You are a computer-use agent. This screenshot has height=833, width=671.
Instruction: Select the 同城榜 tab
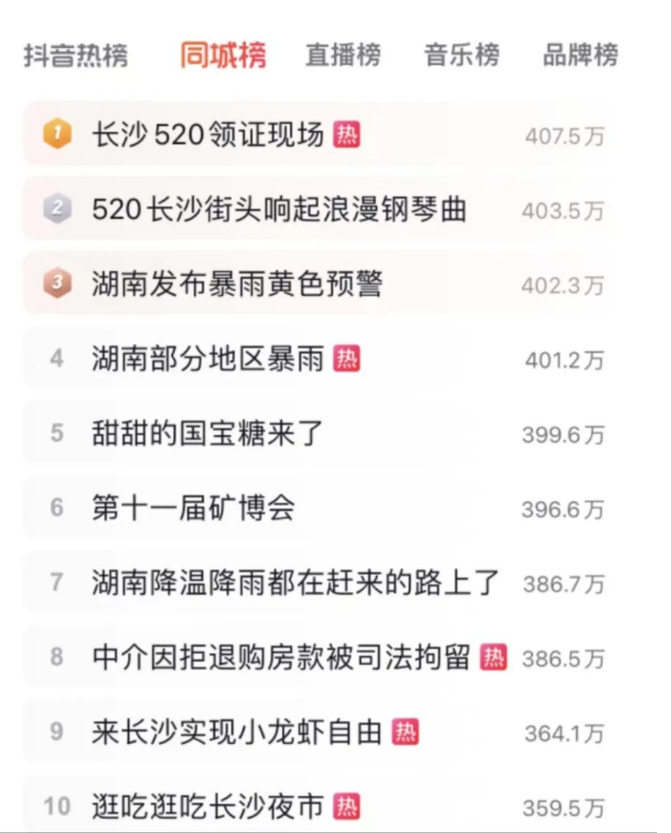pyautogui.click(x=223, y=55)
